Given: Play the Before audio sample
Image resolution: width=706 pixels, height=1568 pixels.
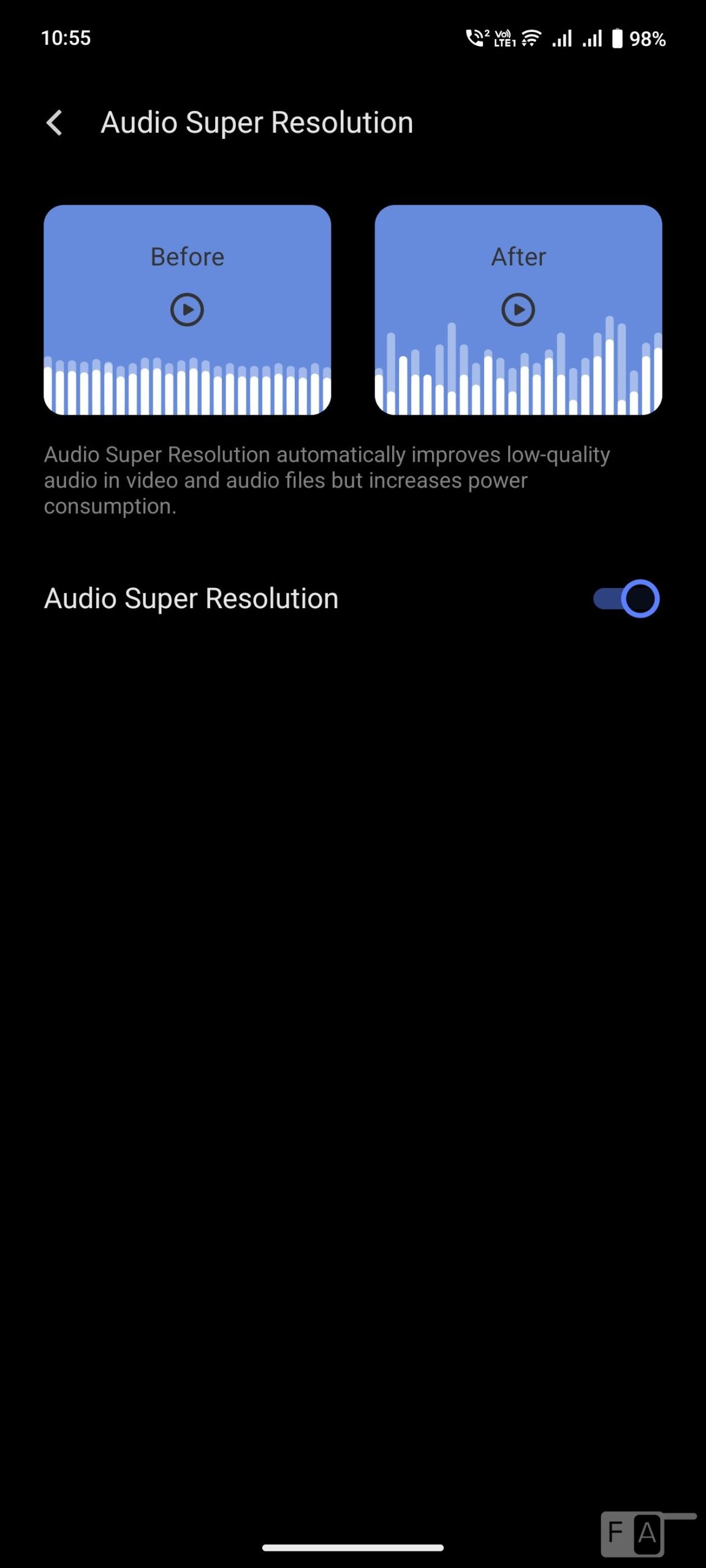Looking at the screenshot, I should (x=187, y=309).
